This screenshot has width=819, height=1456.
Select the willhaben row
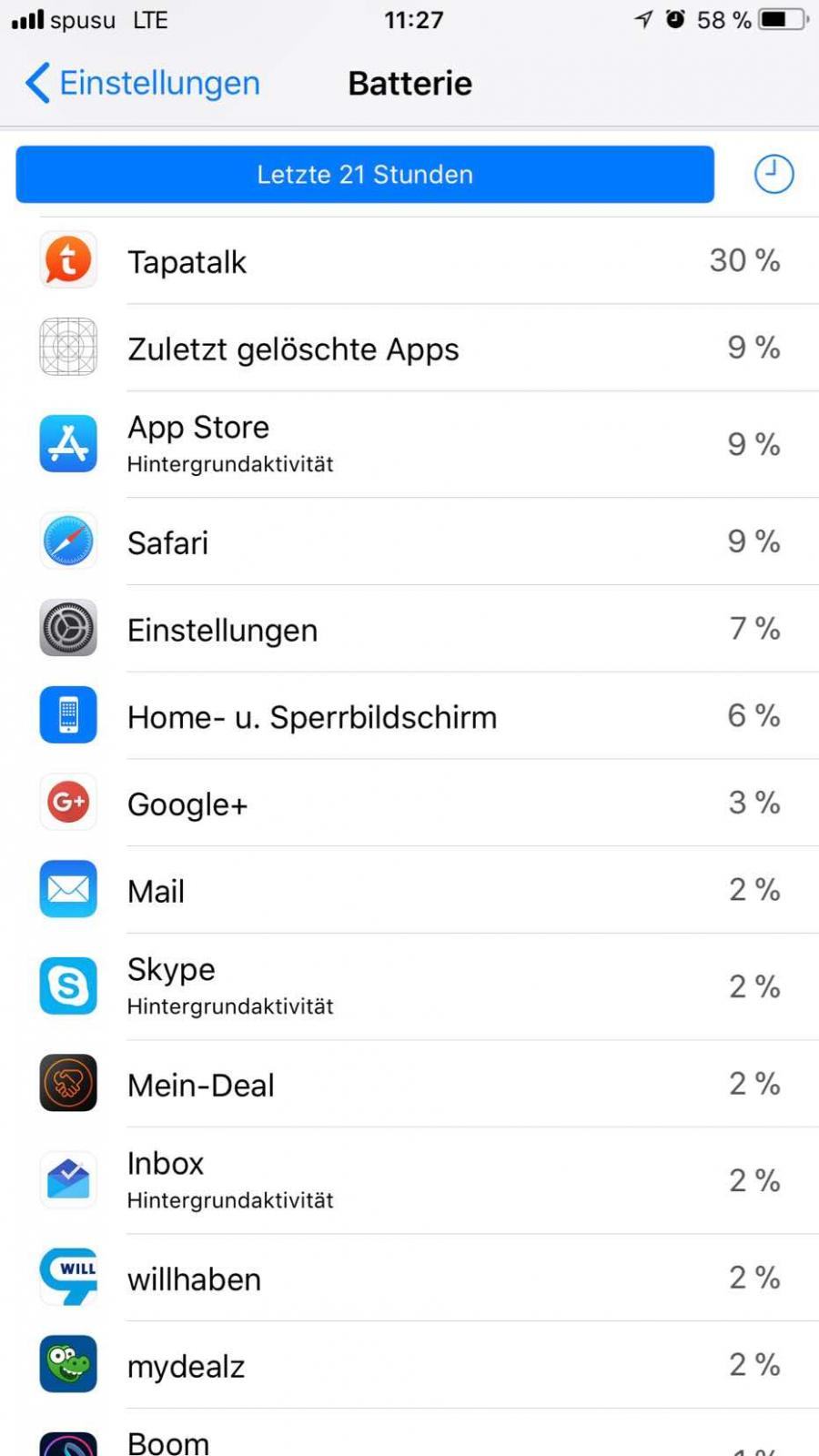[409, 1279]
